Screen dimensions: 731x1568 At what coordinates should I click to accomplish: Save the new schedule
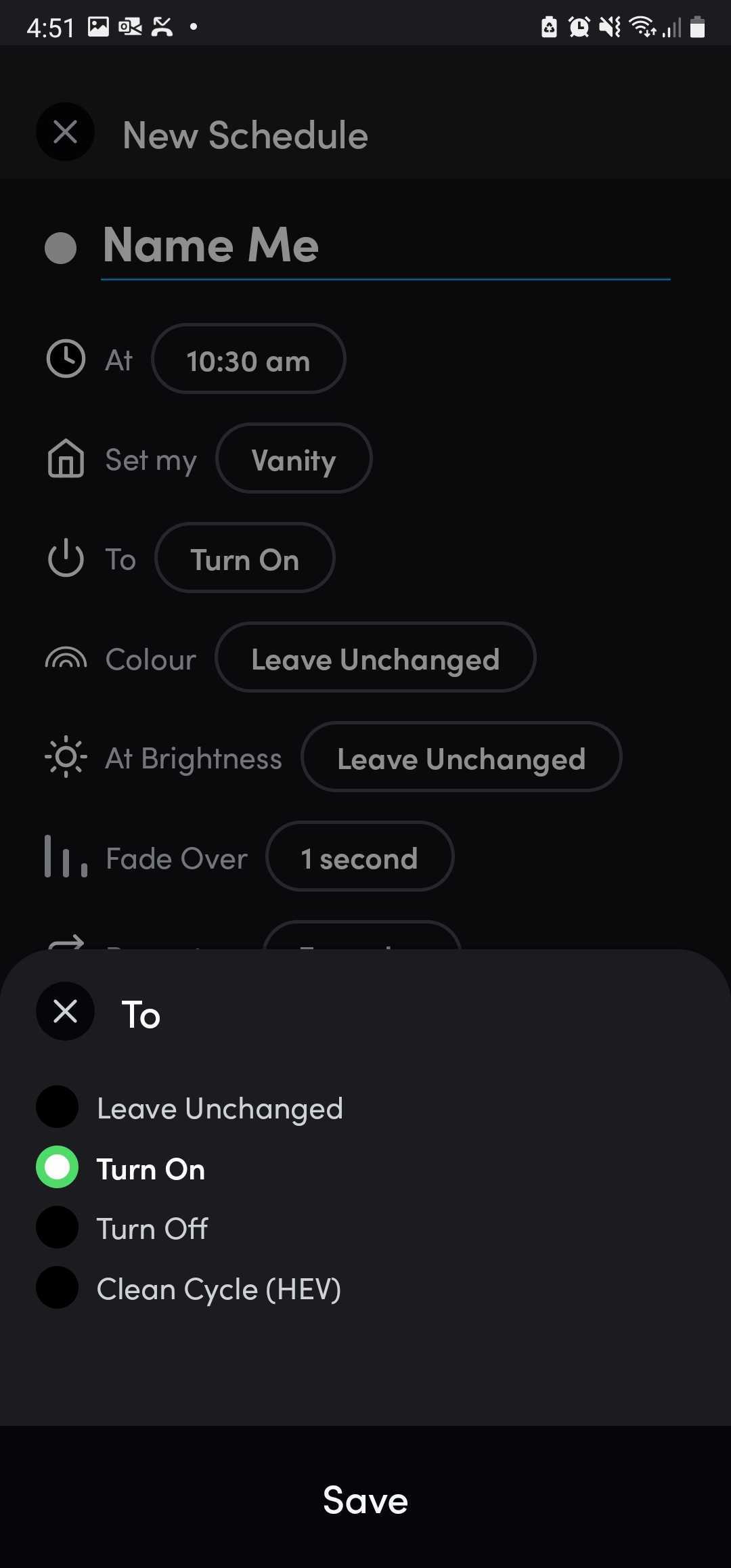coord(365,1499)
